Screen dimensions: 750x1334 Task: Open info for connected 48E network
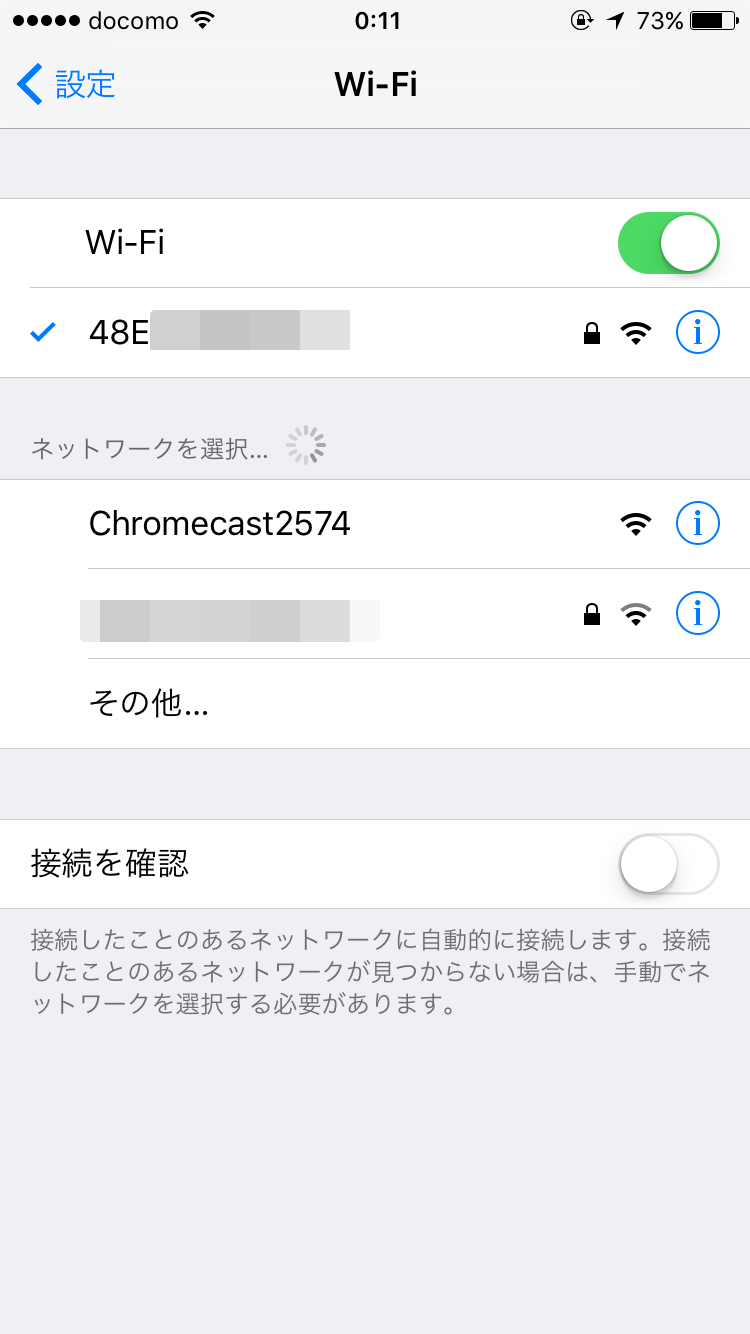[698, 333]
